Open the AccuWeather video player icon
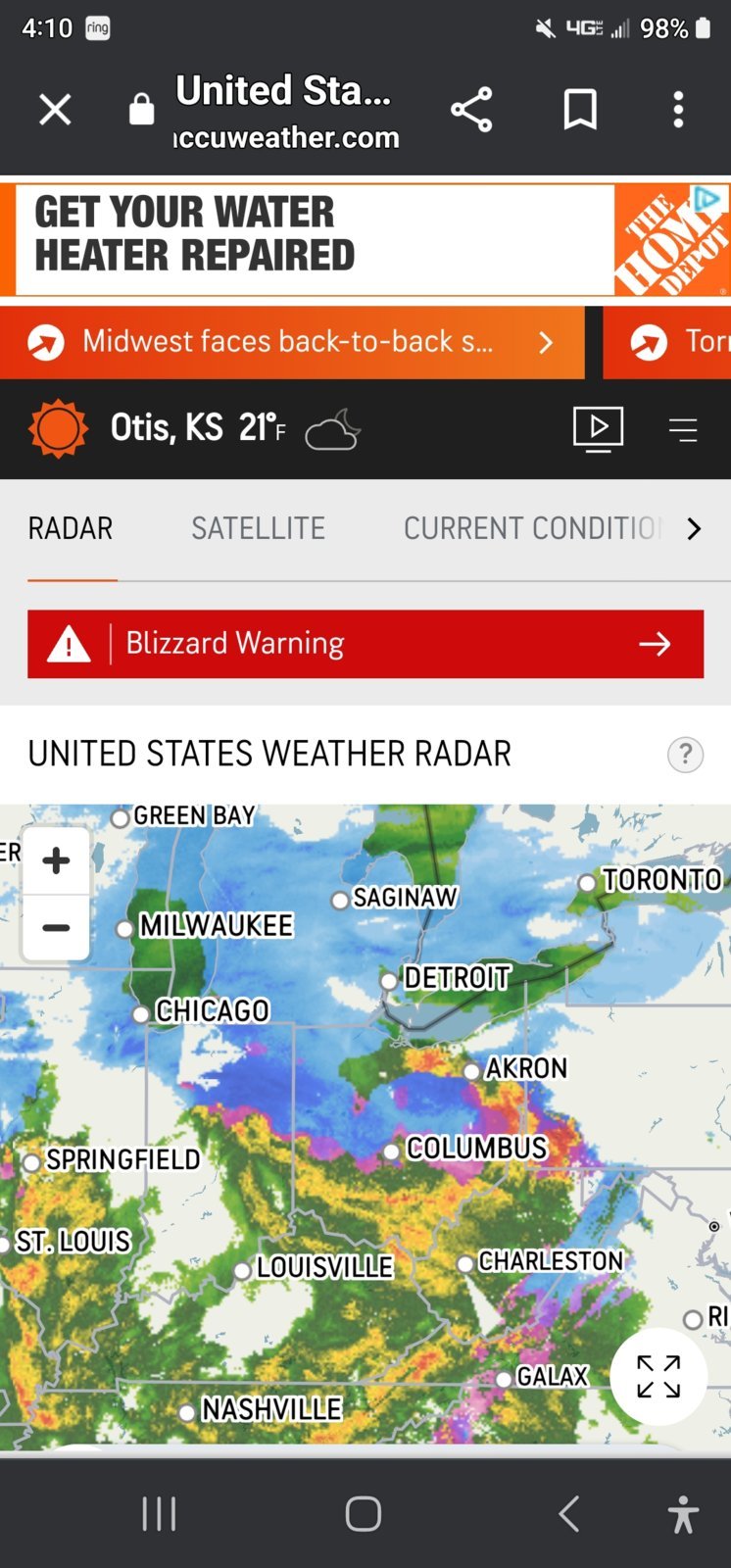Screen dimensions: 731x1568 click(x=598, y=428)
